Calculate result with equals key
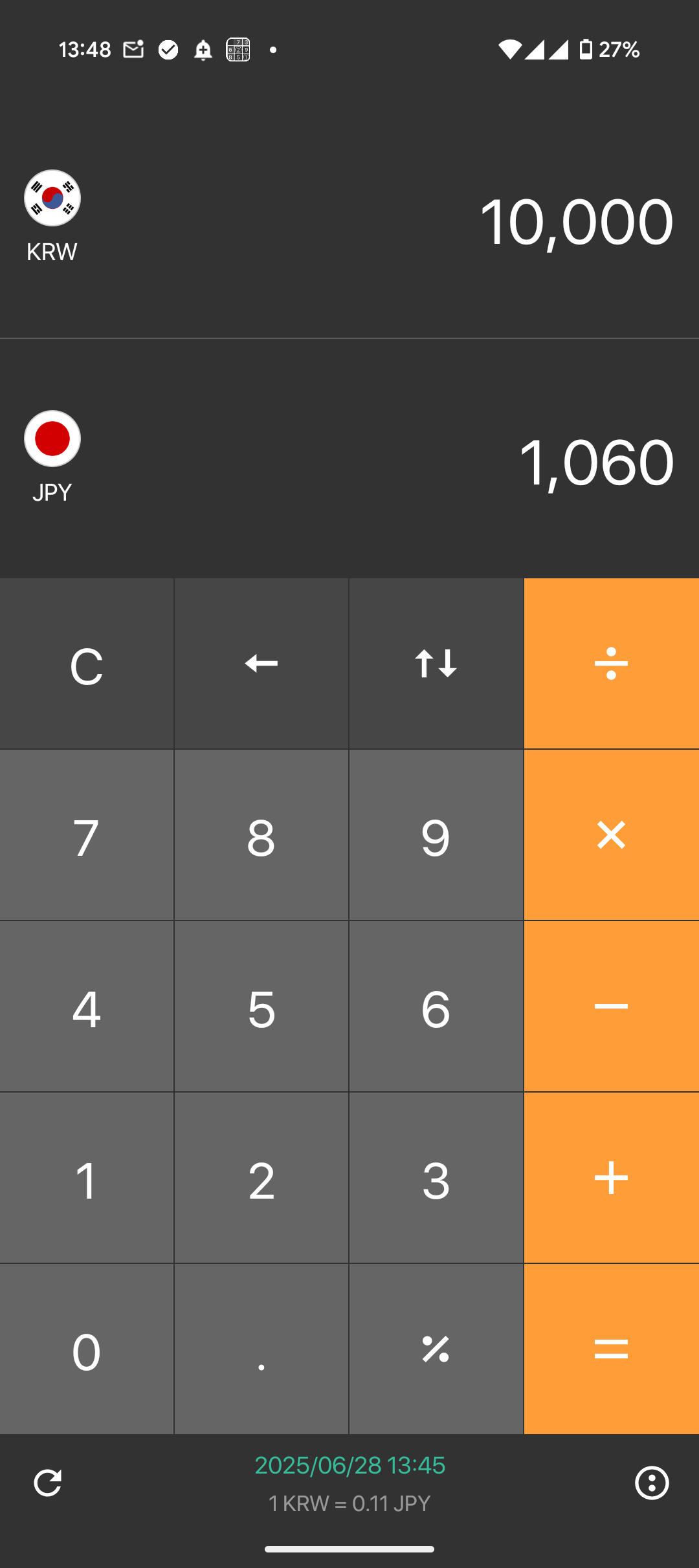 pyautogui.click(x=611, y=1349)
